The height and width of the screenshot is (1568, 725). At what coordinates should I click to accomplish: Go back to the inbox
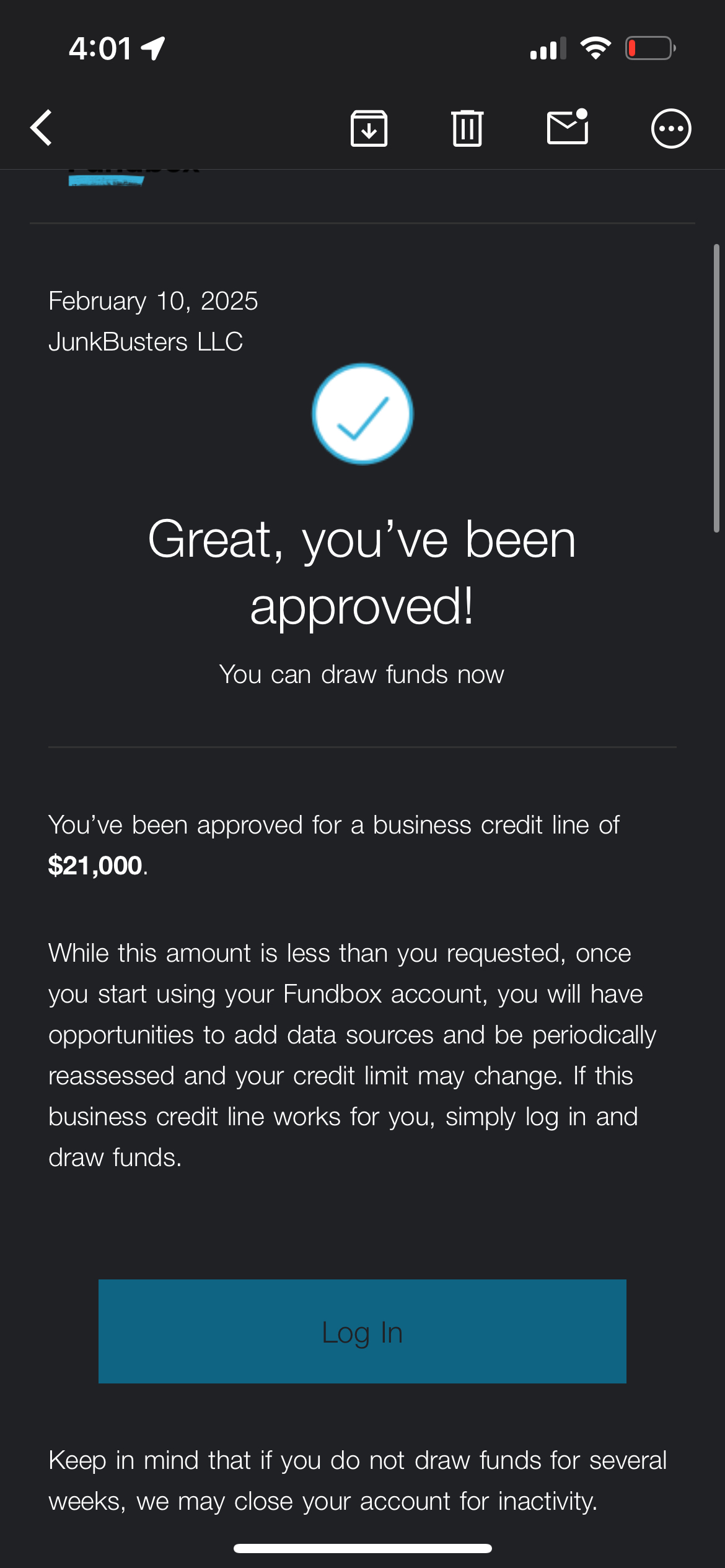[42, 128]
